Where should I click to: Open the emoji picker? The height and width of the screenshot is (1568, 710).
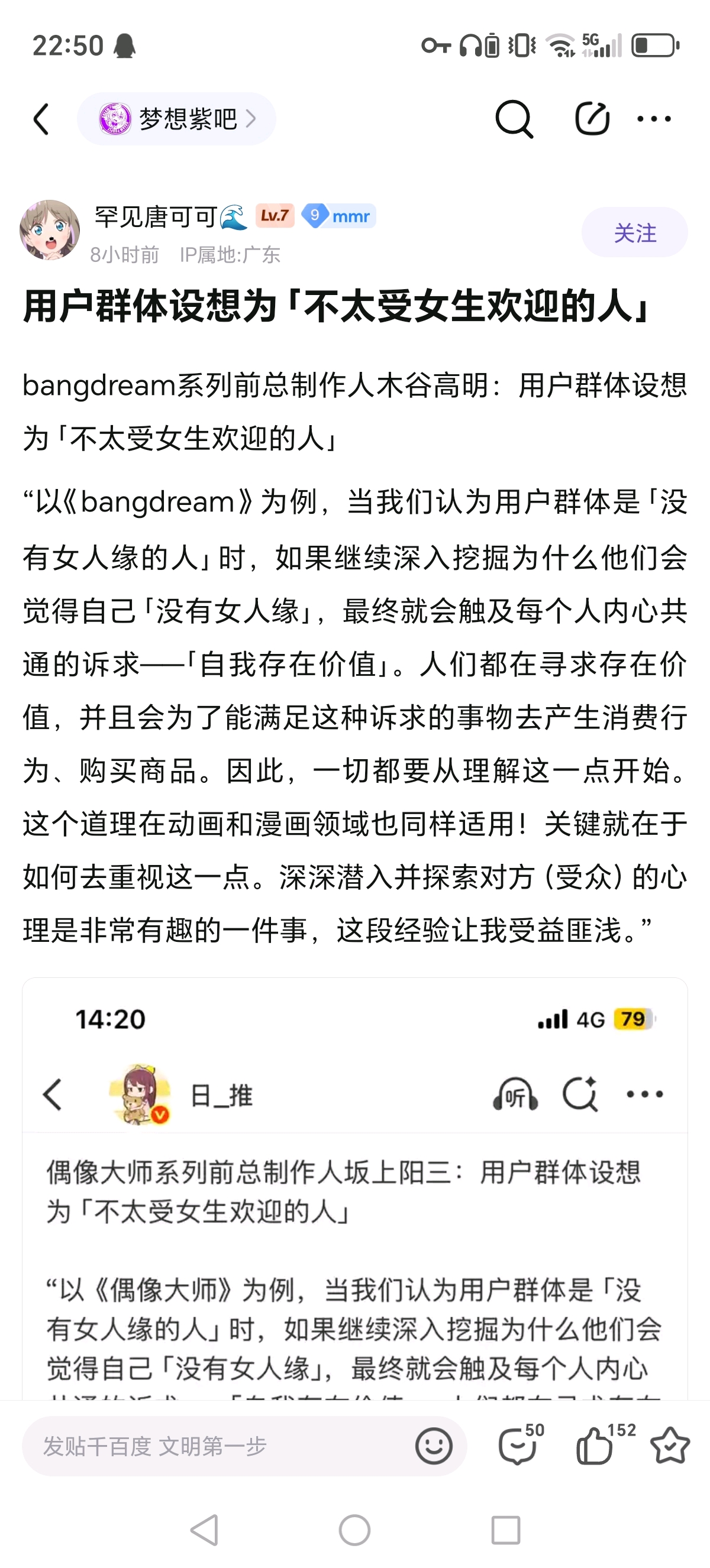pyautogui.click(x=434, y=1446)
